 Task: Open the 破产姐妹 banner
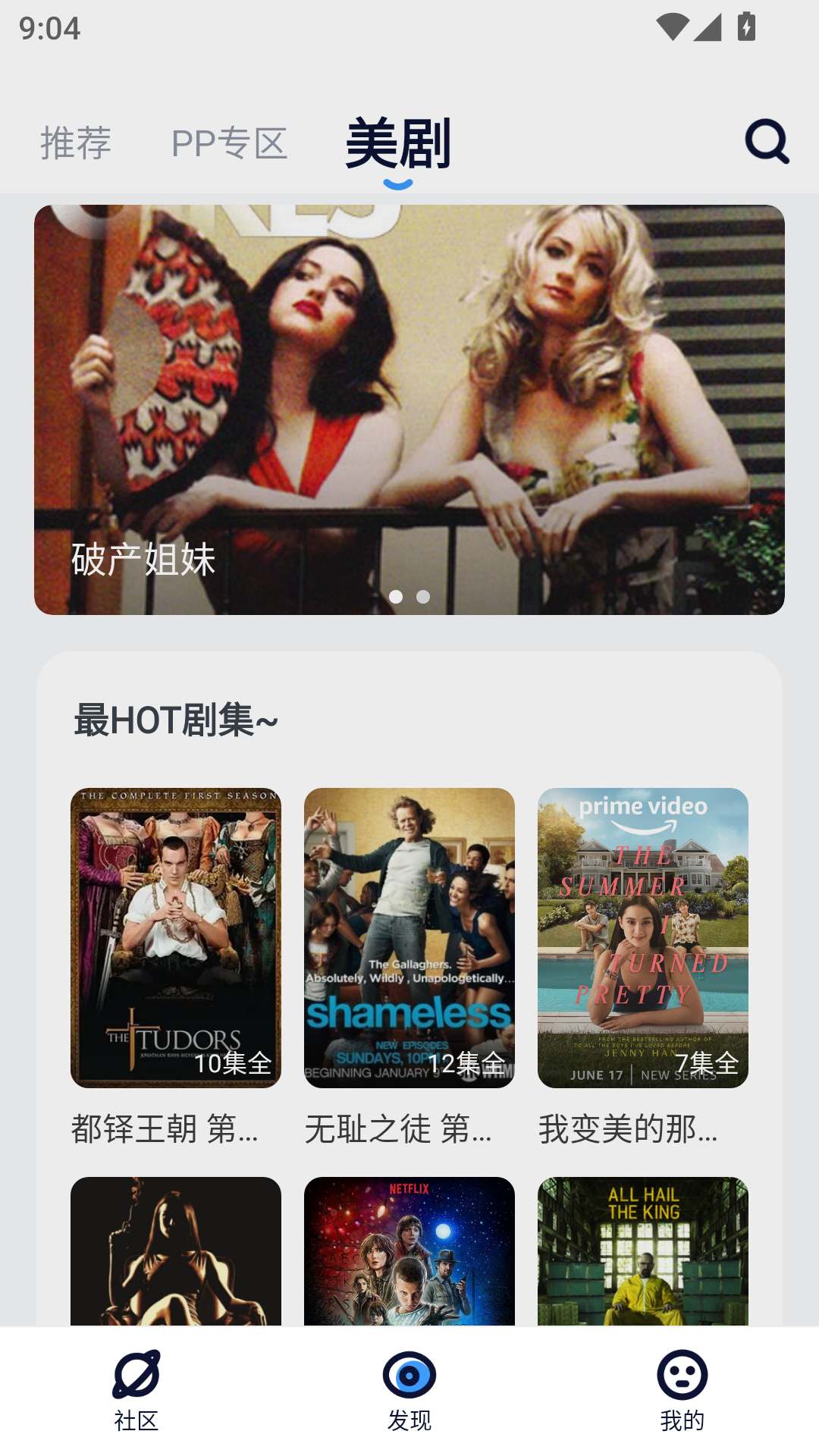pos(409,409)
